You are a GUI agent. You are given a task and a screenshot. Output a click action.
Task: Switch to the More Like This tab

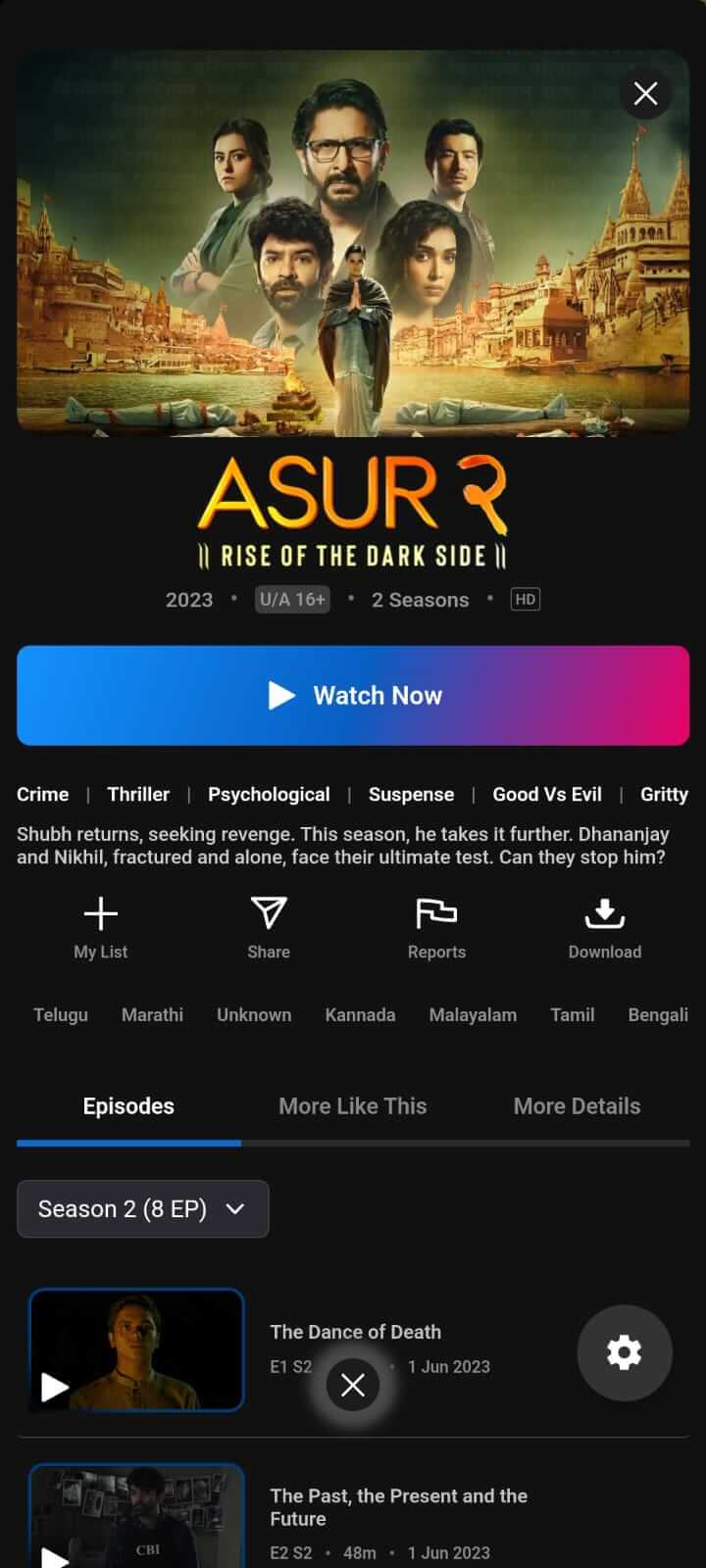coord(352,1105)
